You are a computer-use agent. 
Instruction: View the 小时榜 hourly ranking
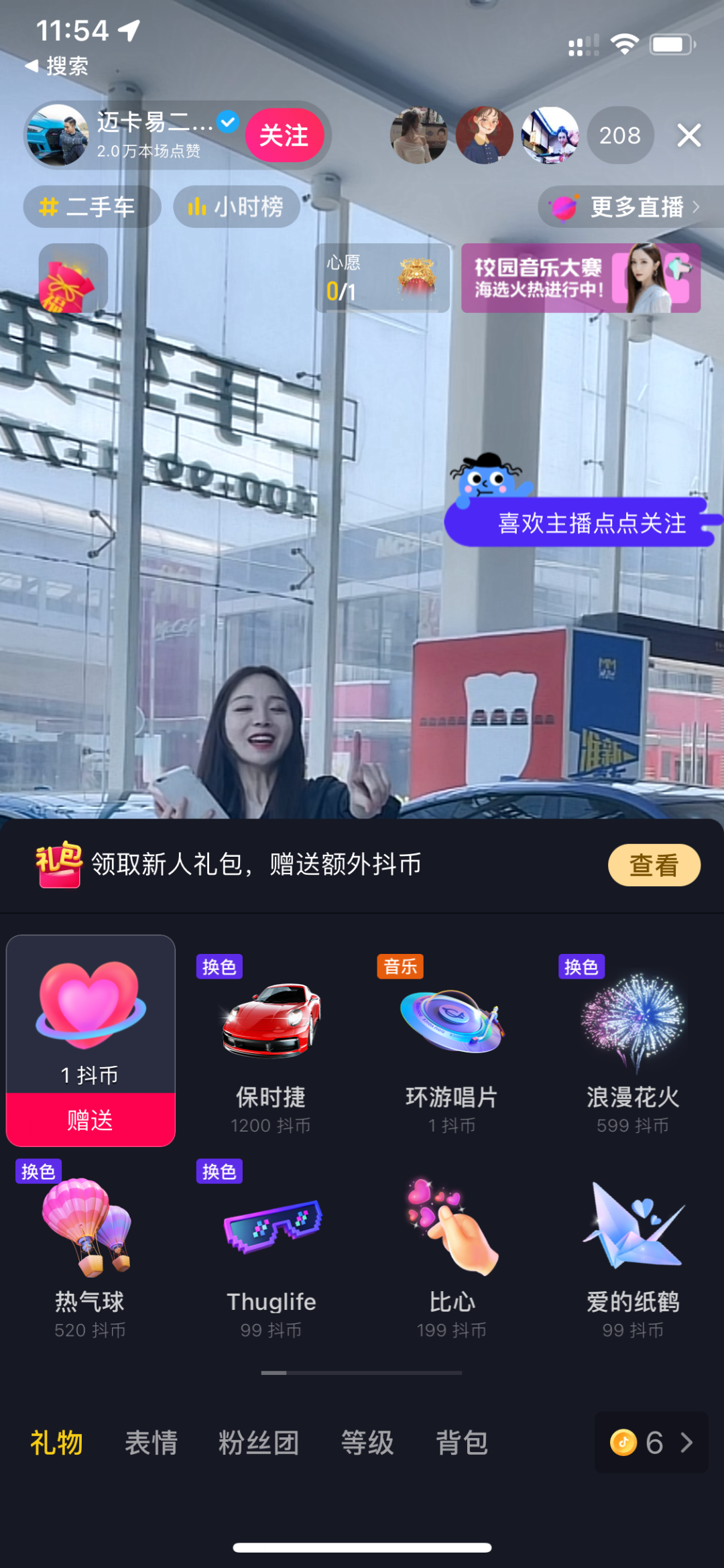[x=236, y=206]
